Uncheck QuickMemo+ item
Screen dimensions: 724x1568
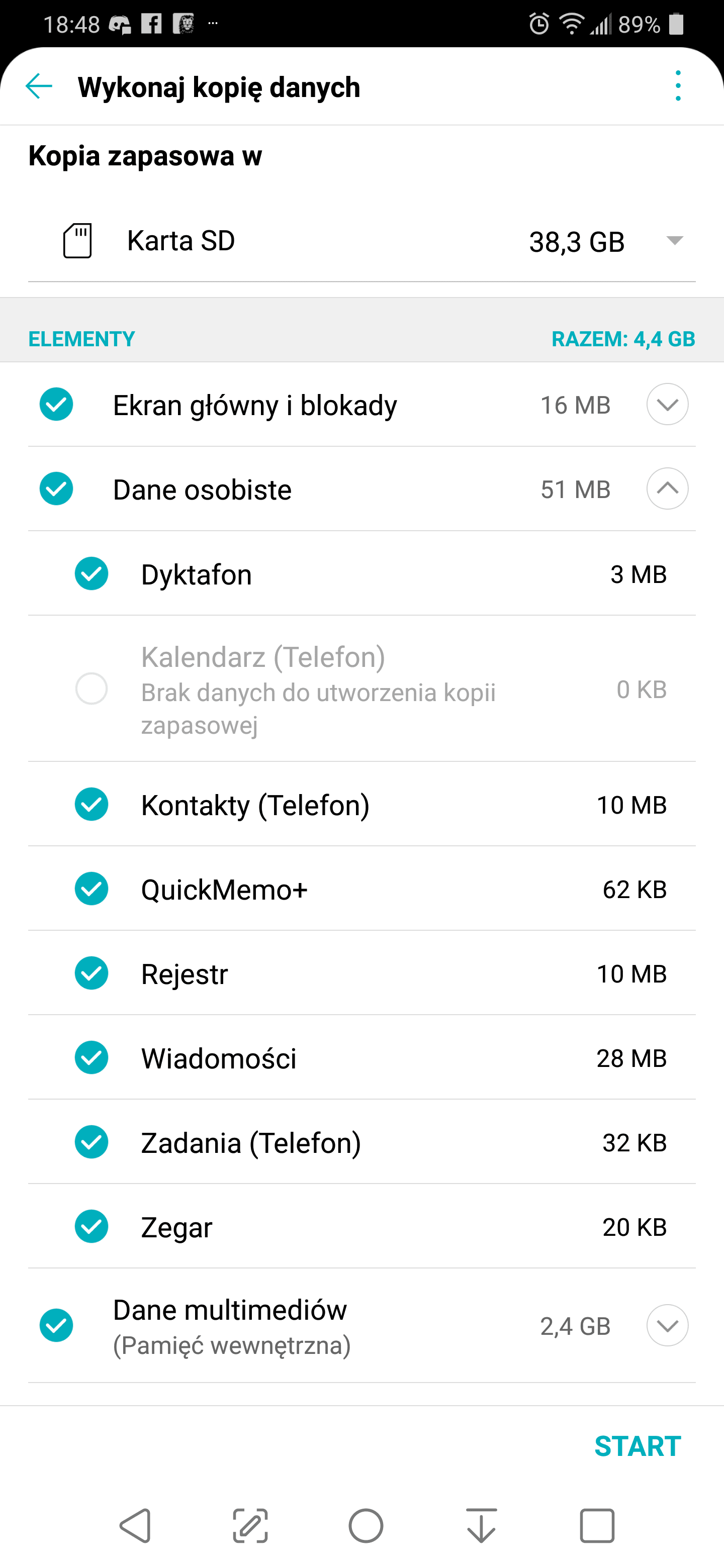92,889
